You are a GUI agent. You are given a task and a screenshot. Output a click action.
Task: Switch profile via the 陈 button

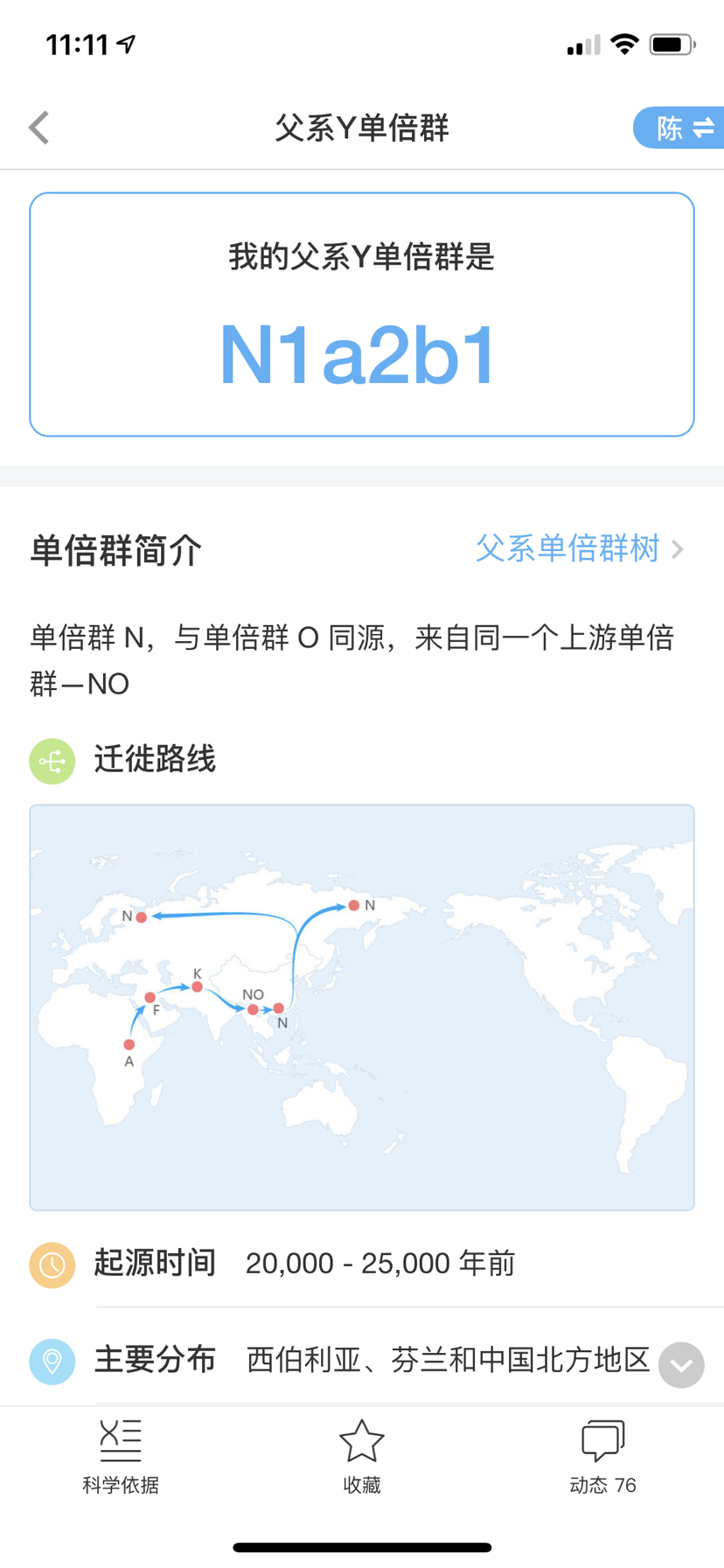pyautogui.click(x=679, y=128)
